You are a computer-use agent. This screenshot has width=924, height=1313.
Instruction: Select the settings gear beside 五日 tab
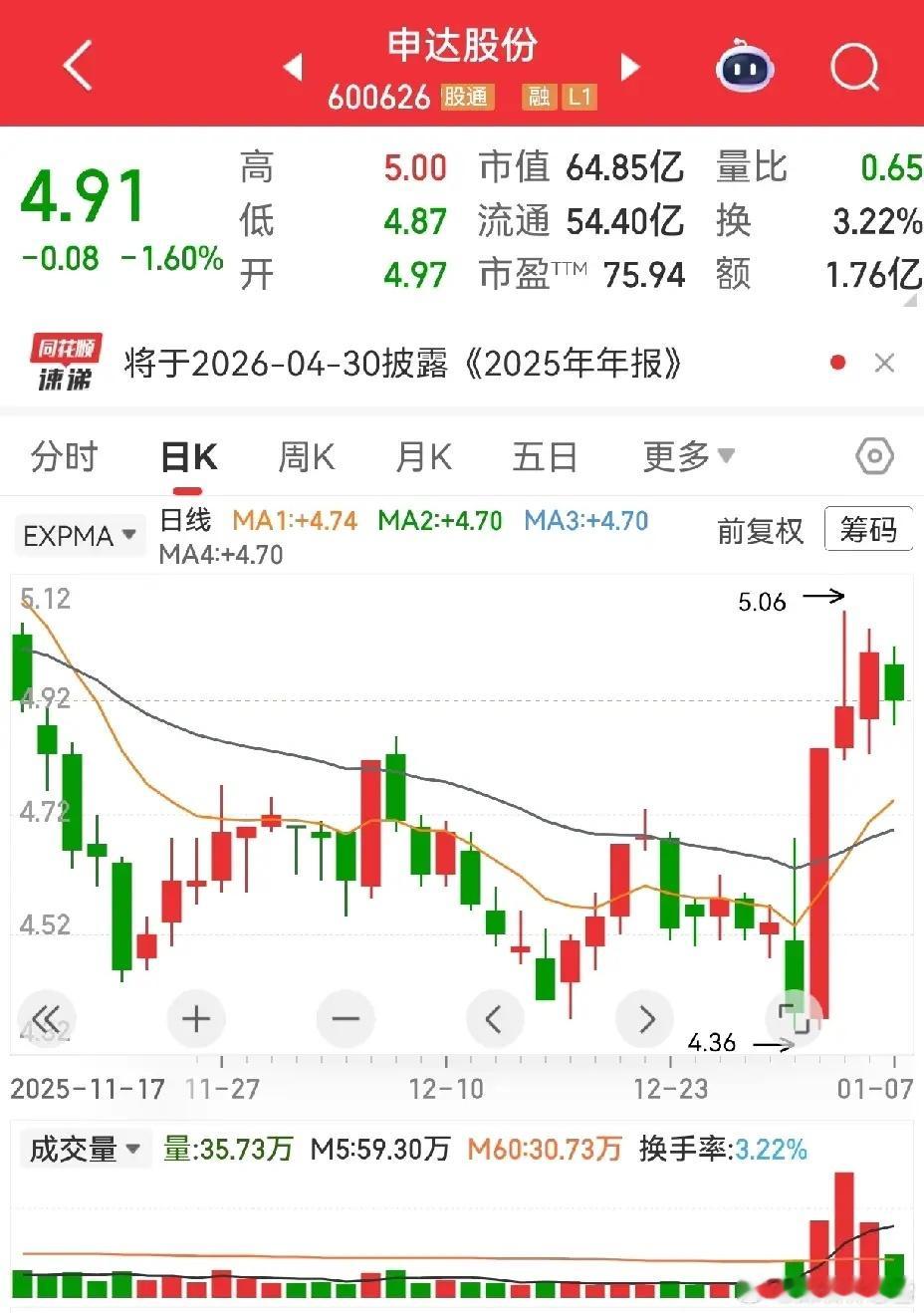point(873,455)
